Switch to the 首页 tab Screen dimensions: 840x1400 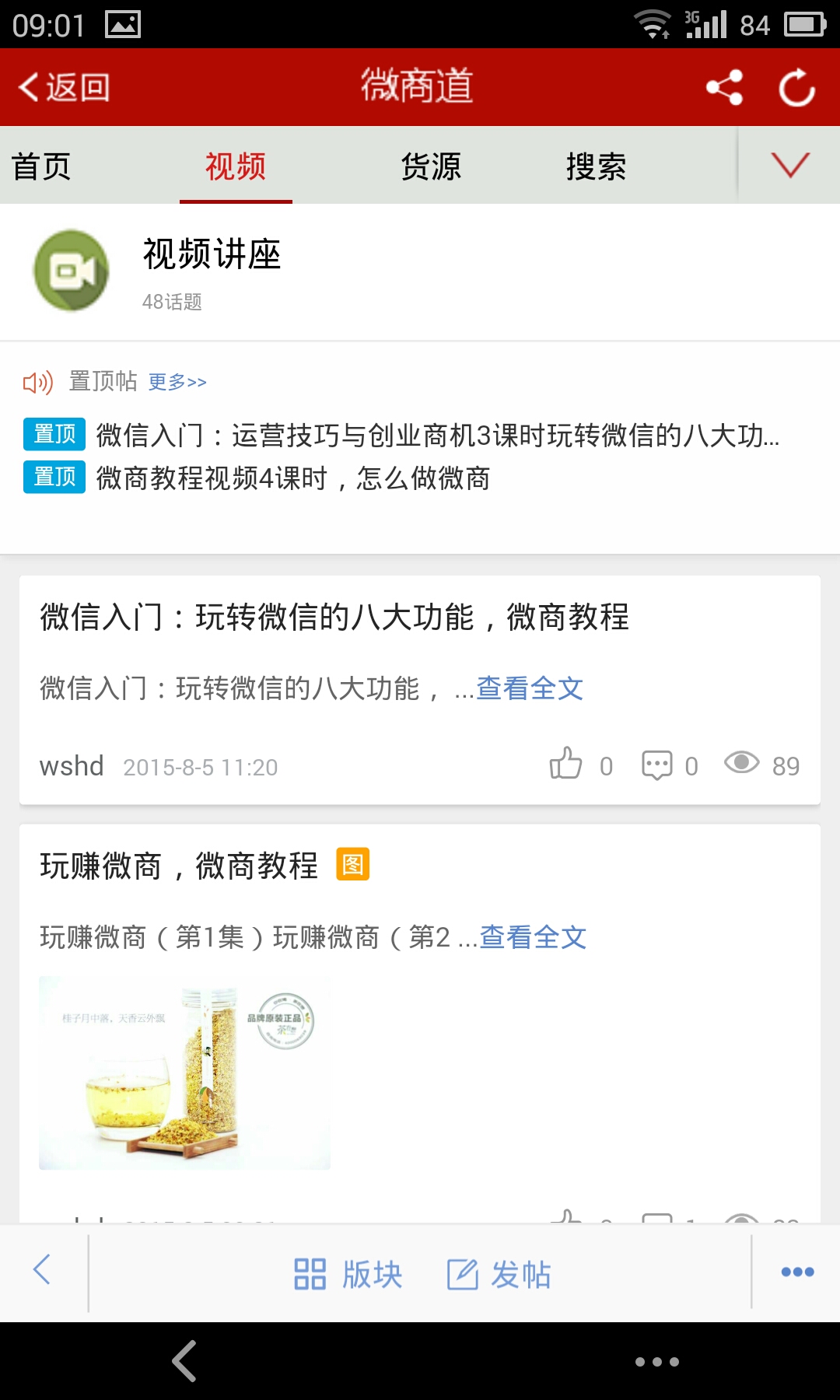tap(41, 166)
